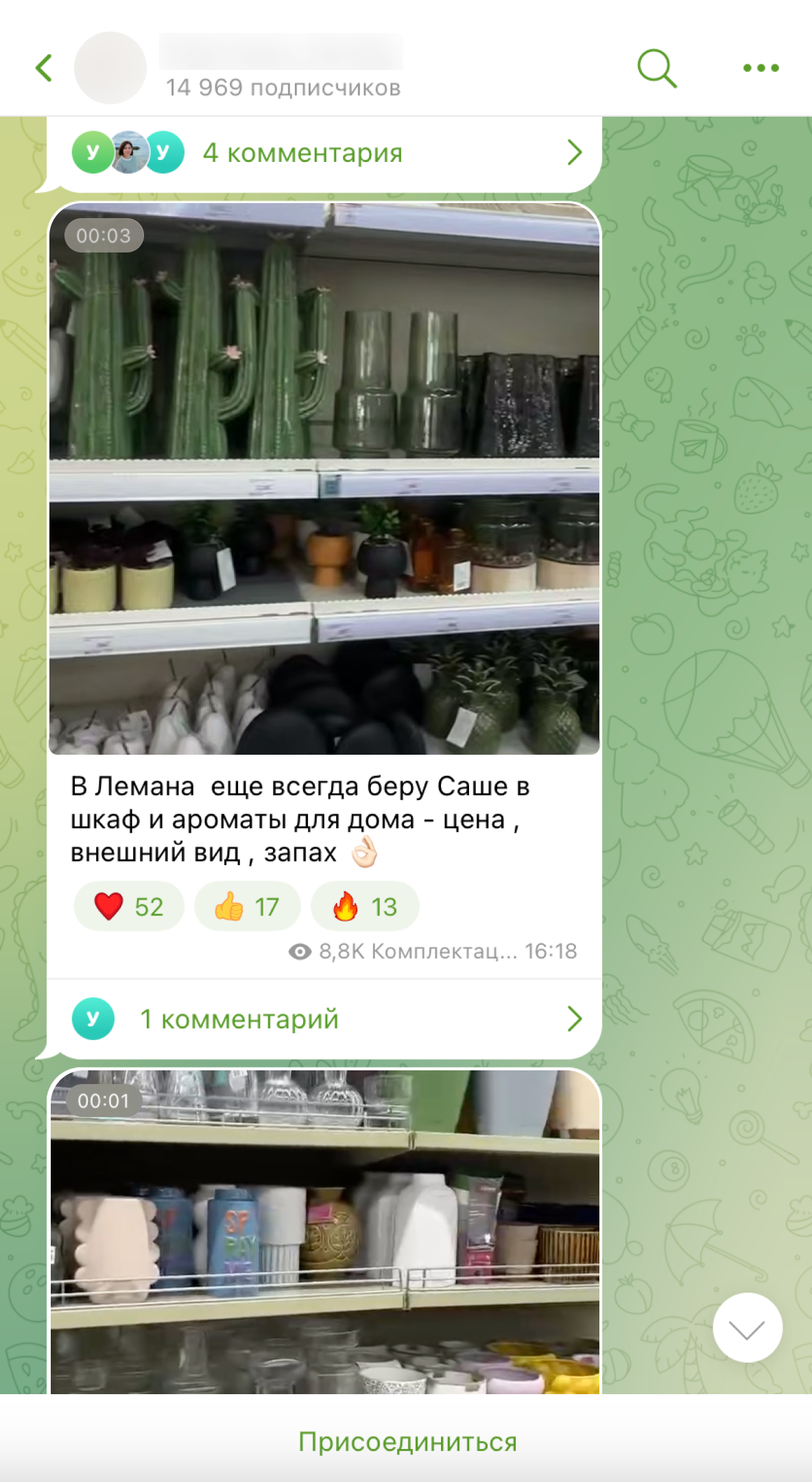Add a thumbs-up reaction (17)
The height and width of the screenshot is (1482, 812).
click(x=247, y=906)
